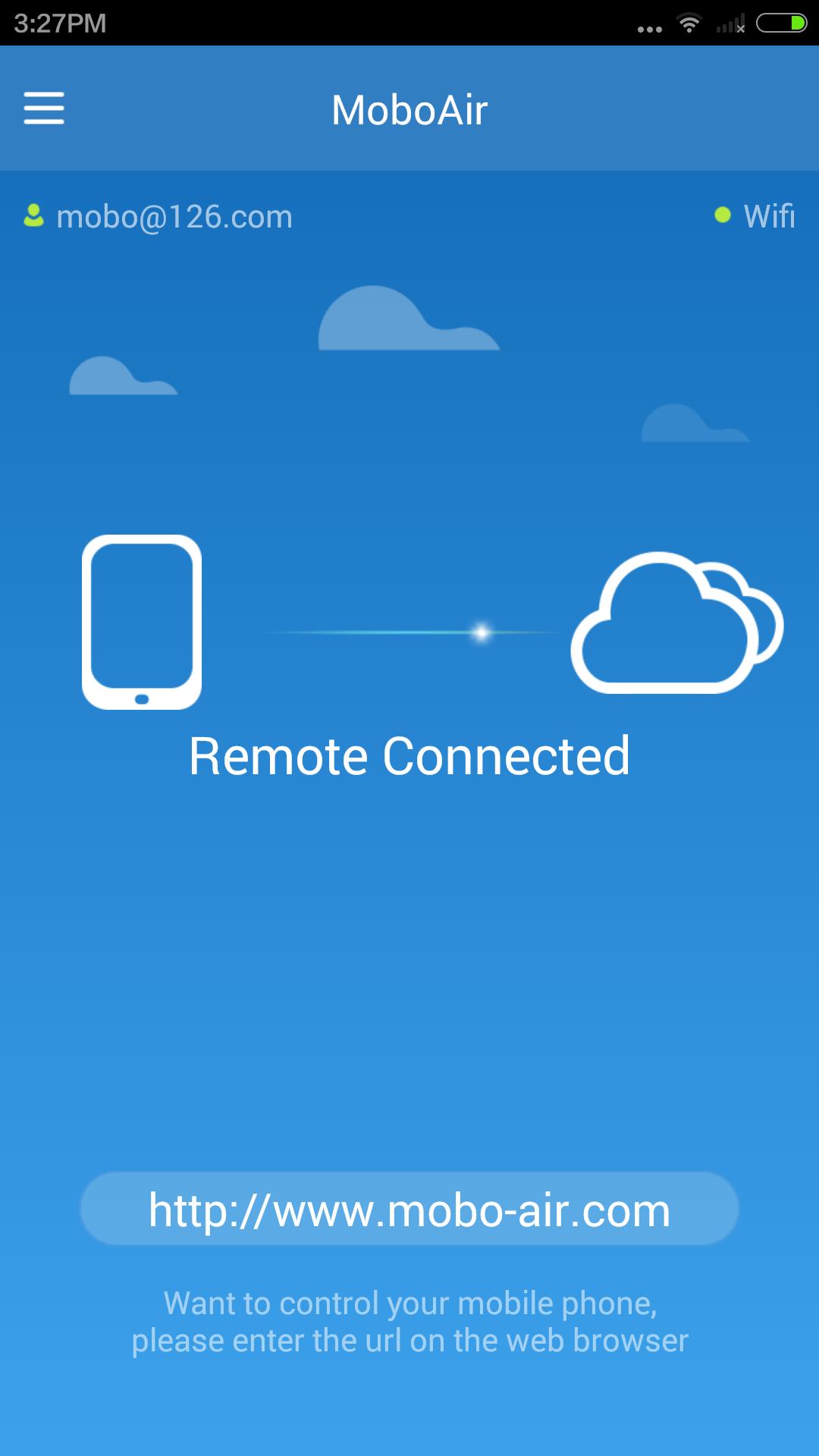Open the mobo@126.com account
Image resolution: width=819 pixels, height=1456 pixels.
[x=159, y=217]
